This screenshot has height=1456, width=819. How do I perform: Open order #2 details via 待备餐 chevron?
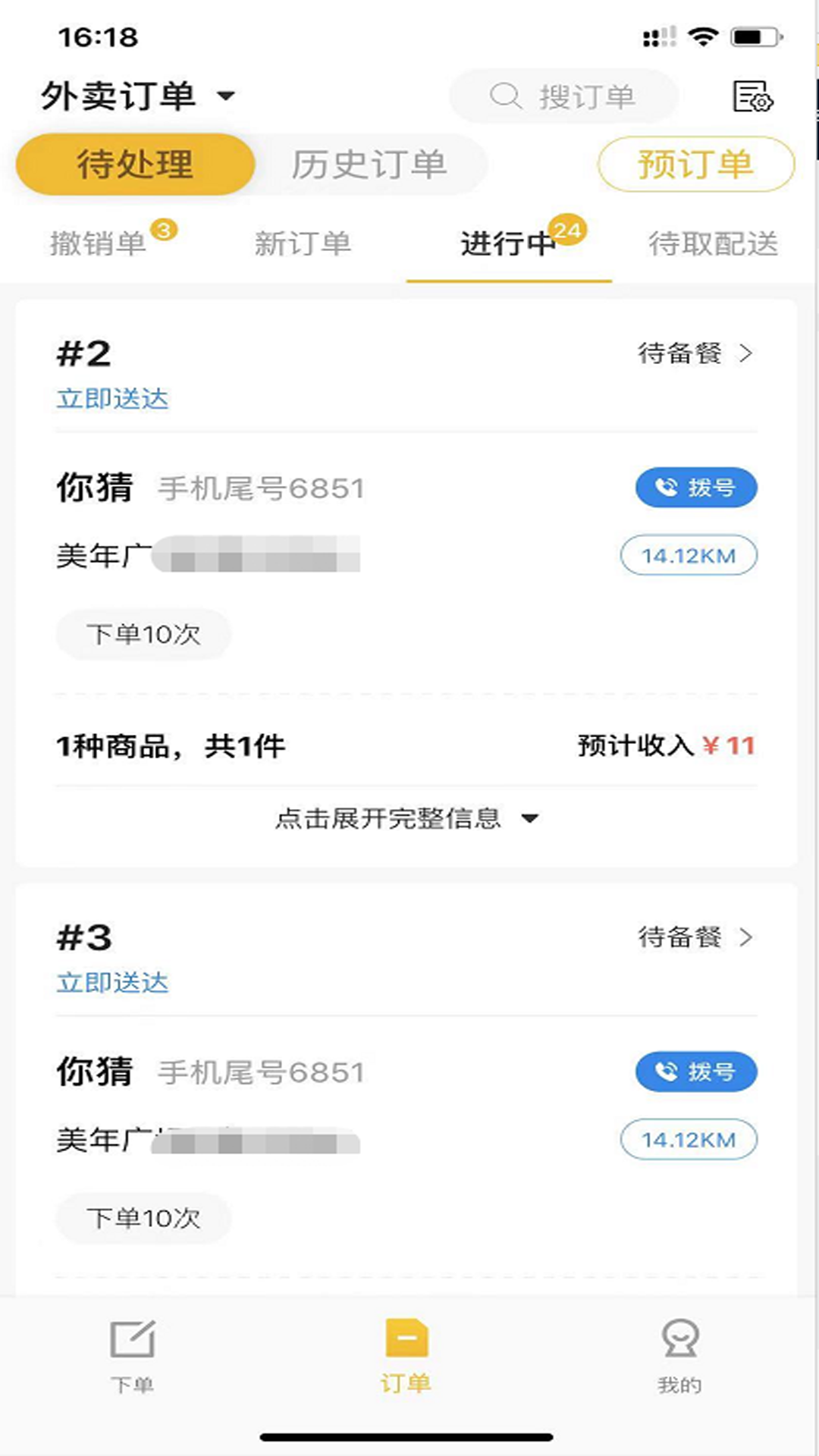(x=692, y=353)
